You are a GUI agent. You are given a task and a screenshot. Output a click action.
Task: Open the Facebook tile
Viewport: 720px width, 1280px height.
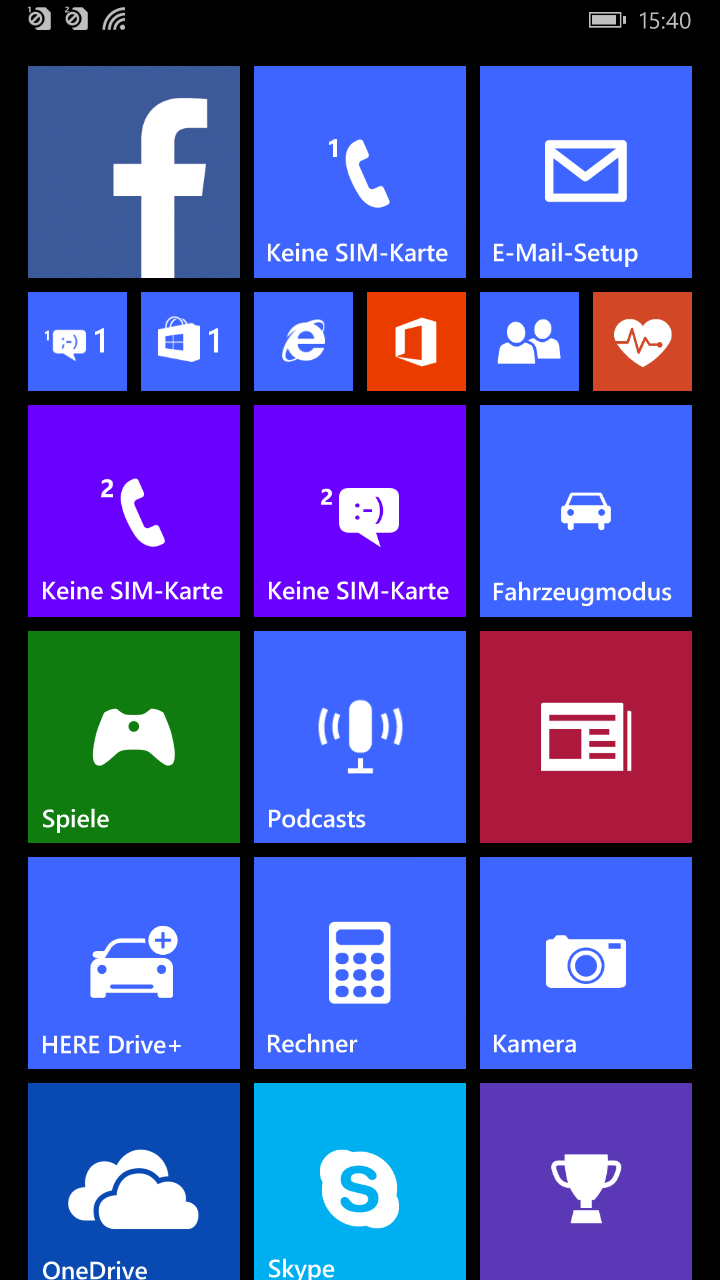(x=134, y=172)
